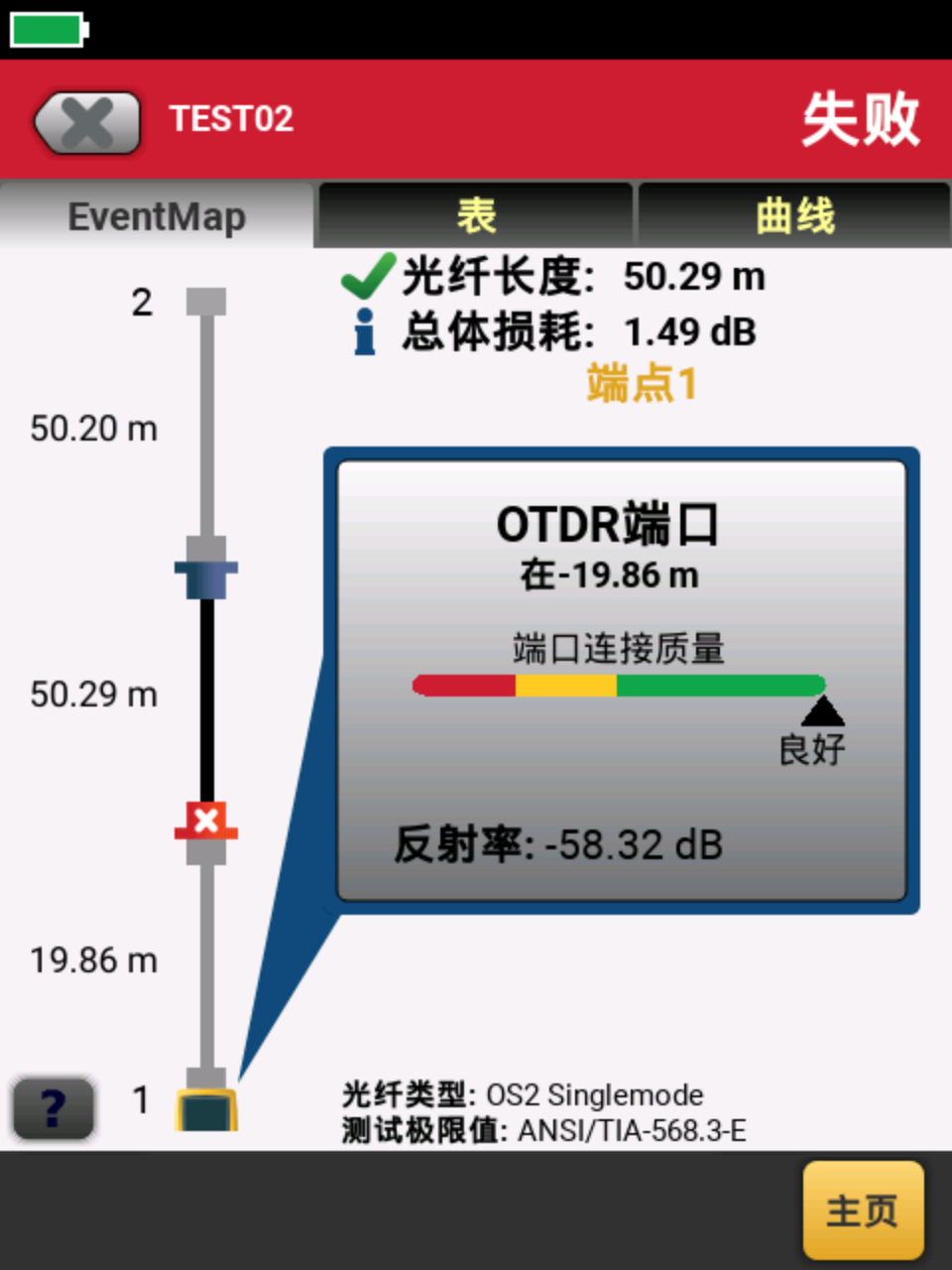Viewport: 952px width, 1270px height.
Task: Open the question mark help button
Action: tap(54, 1106)
